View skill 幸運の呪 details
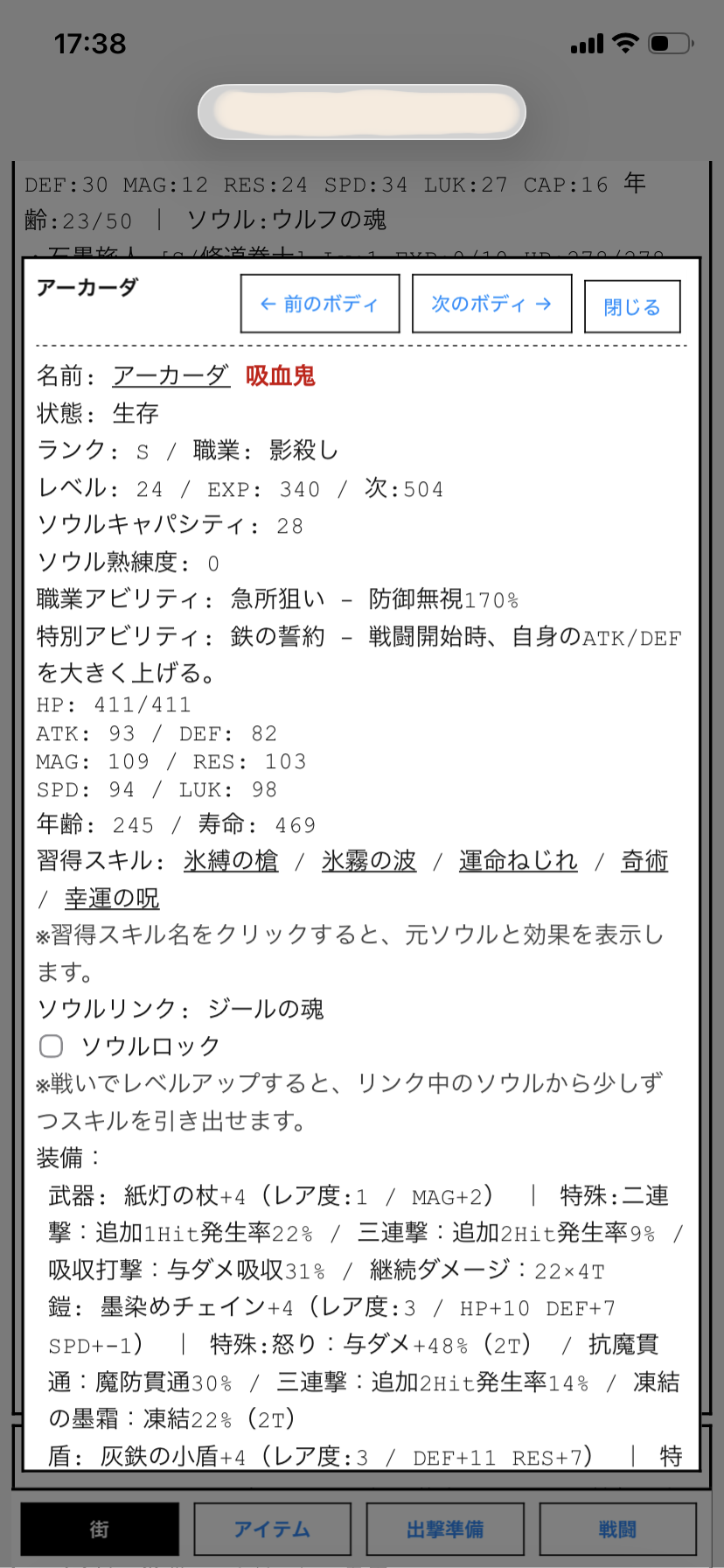Image resolution: width=724 pixels, height=1568 pixels. pos(112,899)
